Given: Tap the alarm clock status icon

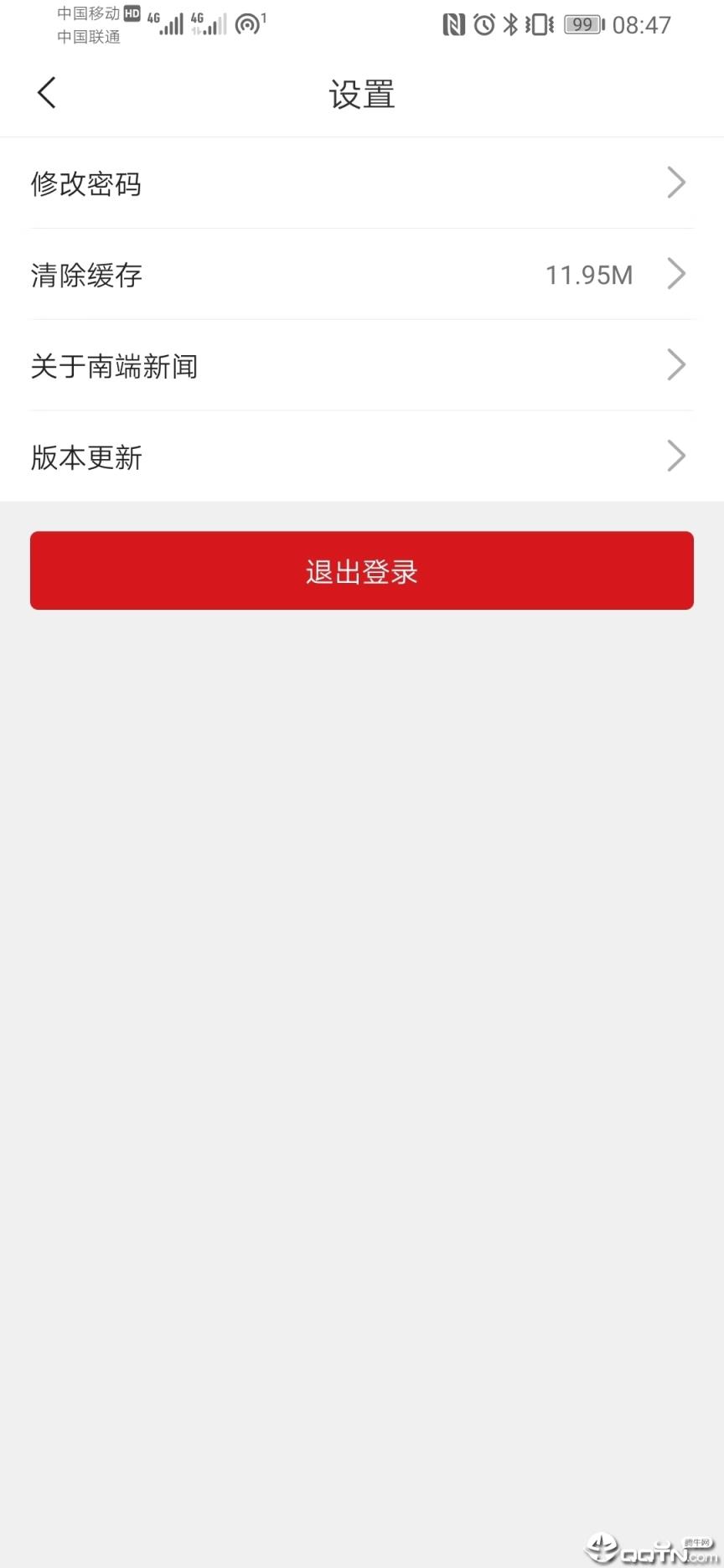Looking at the screenshot, I should coord(484,24).
